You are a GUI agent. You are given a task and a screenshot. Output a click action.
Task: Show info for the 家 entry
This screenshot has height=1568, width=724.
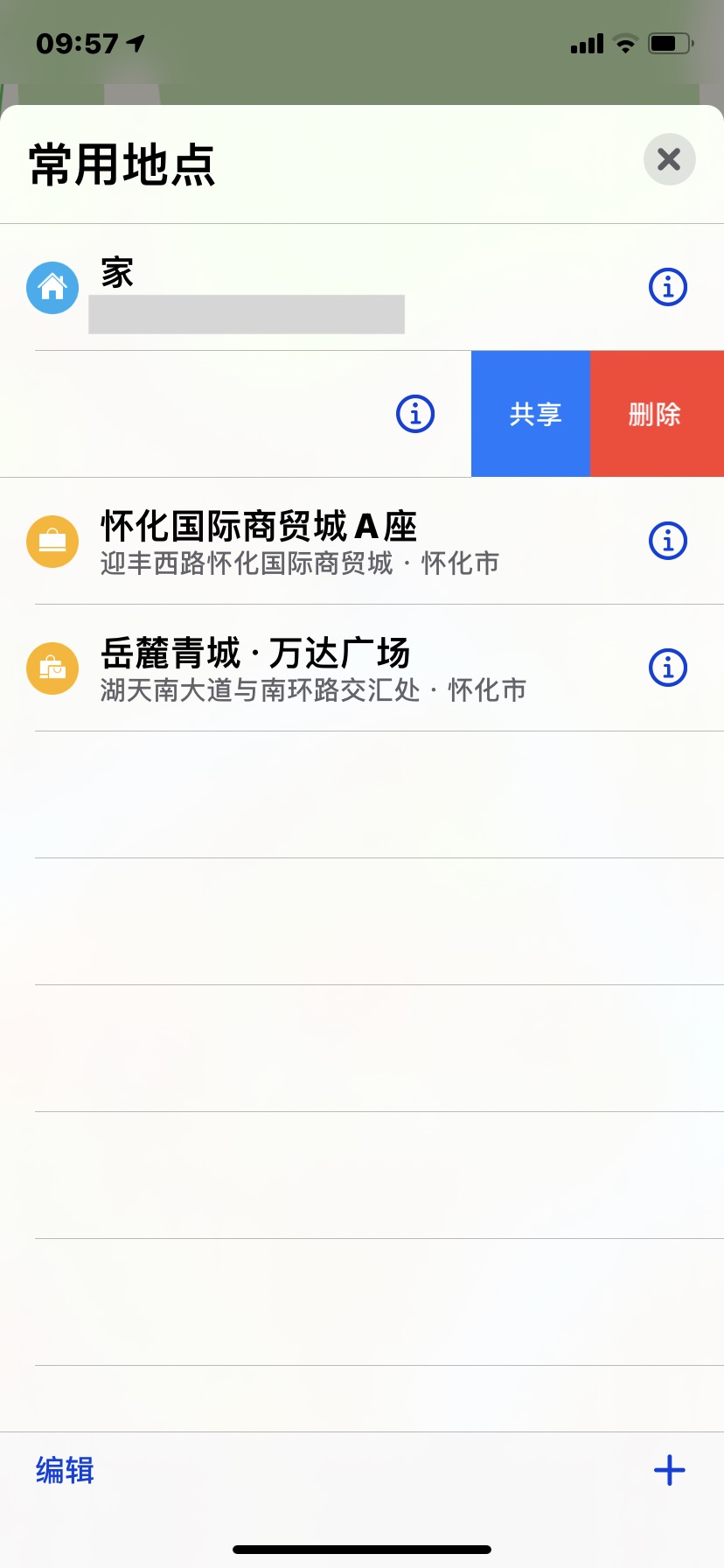click(x=668, y=287)
